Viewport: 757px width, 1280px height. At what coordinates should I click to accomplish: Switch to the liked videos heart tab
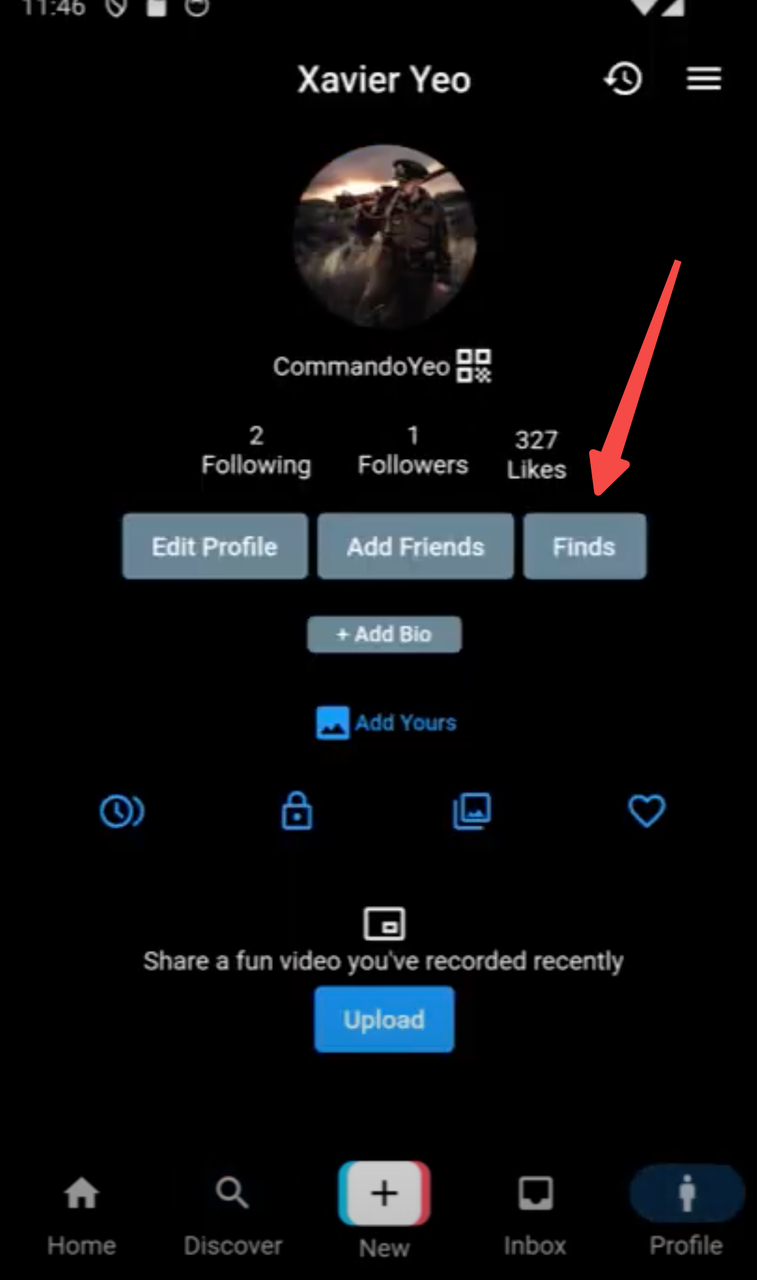(646, 811)
